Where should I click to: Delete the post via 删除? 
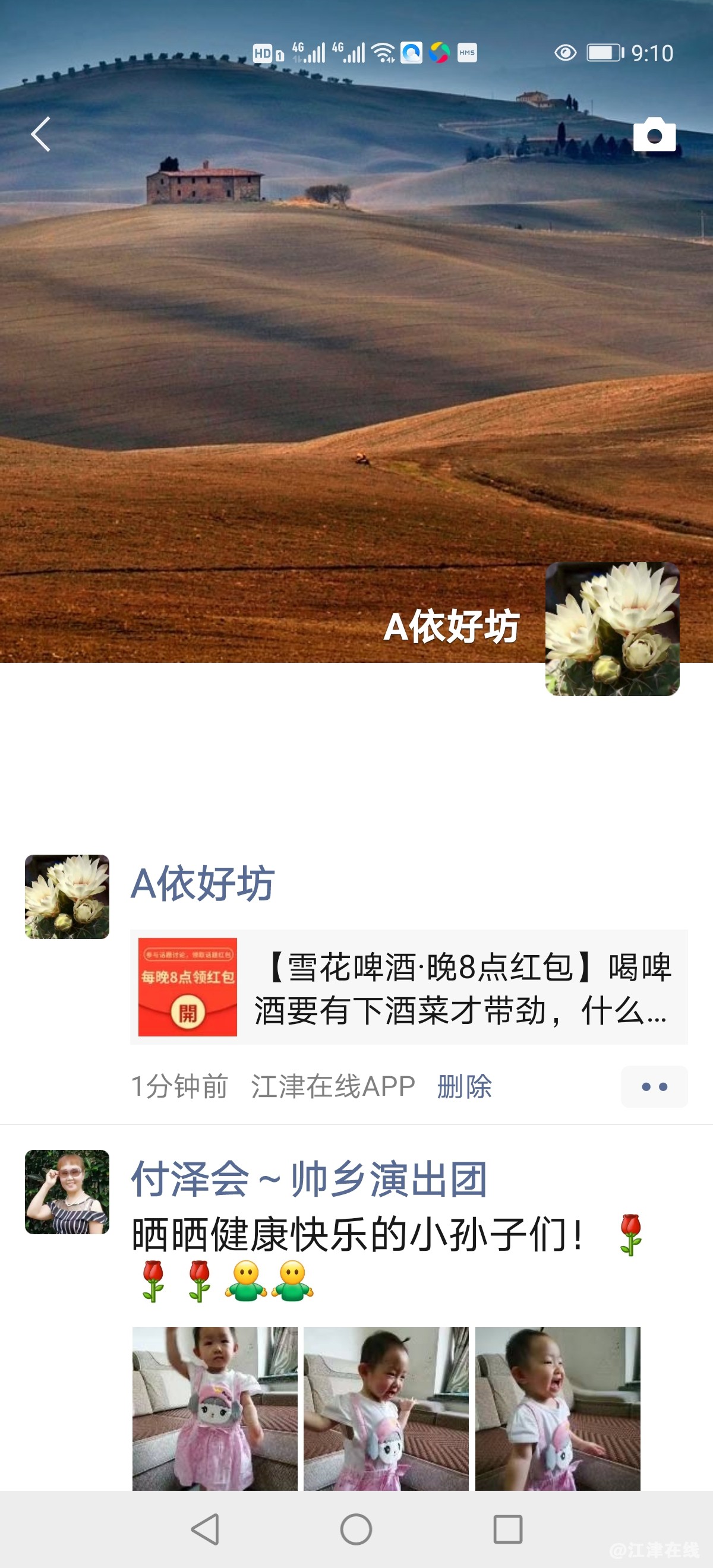coord(464,1086)
